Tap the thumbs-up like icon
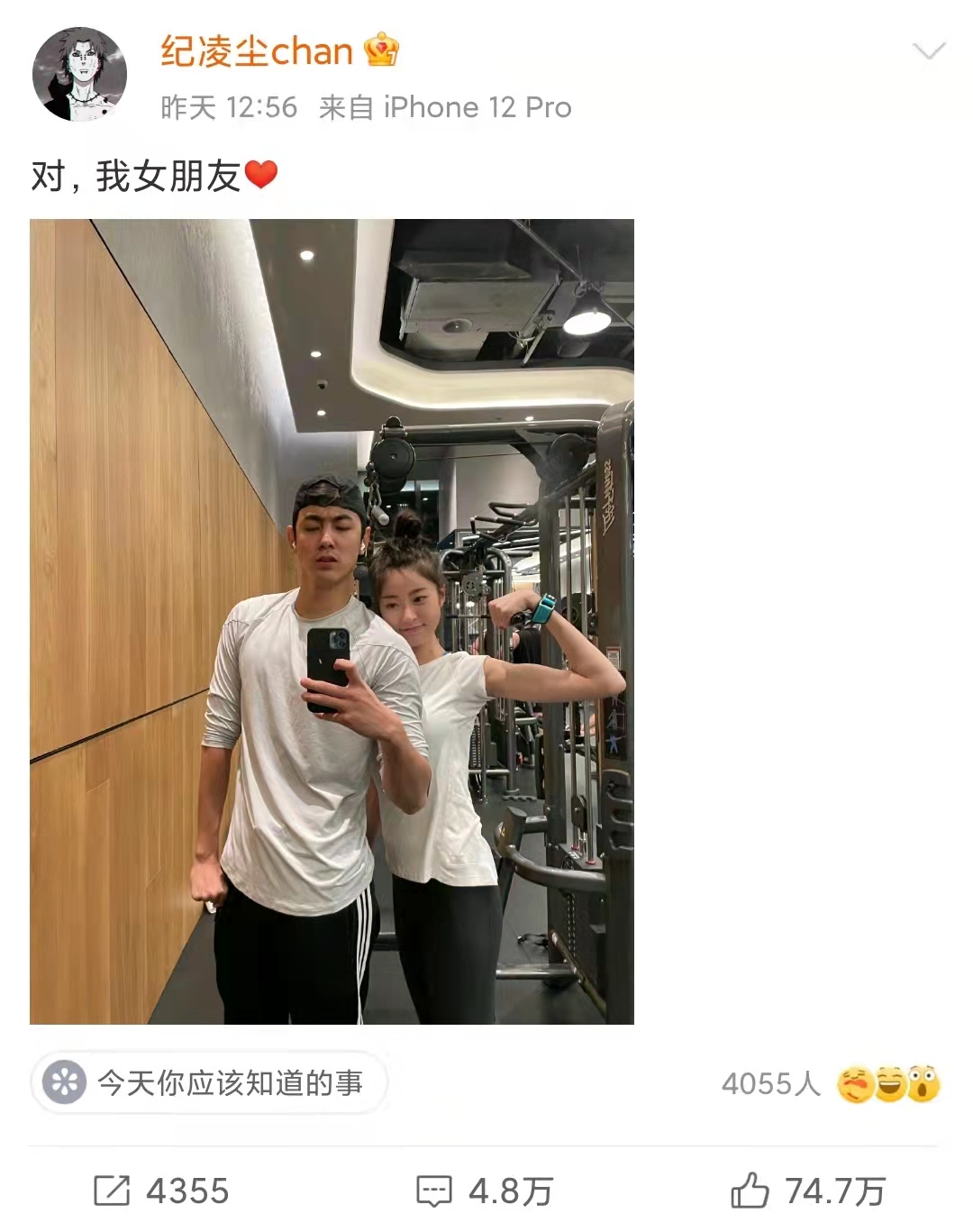Image resolution: width=973 pixels, height=1232 pixels. [x=750, y=1188]
